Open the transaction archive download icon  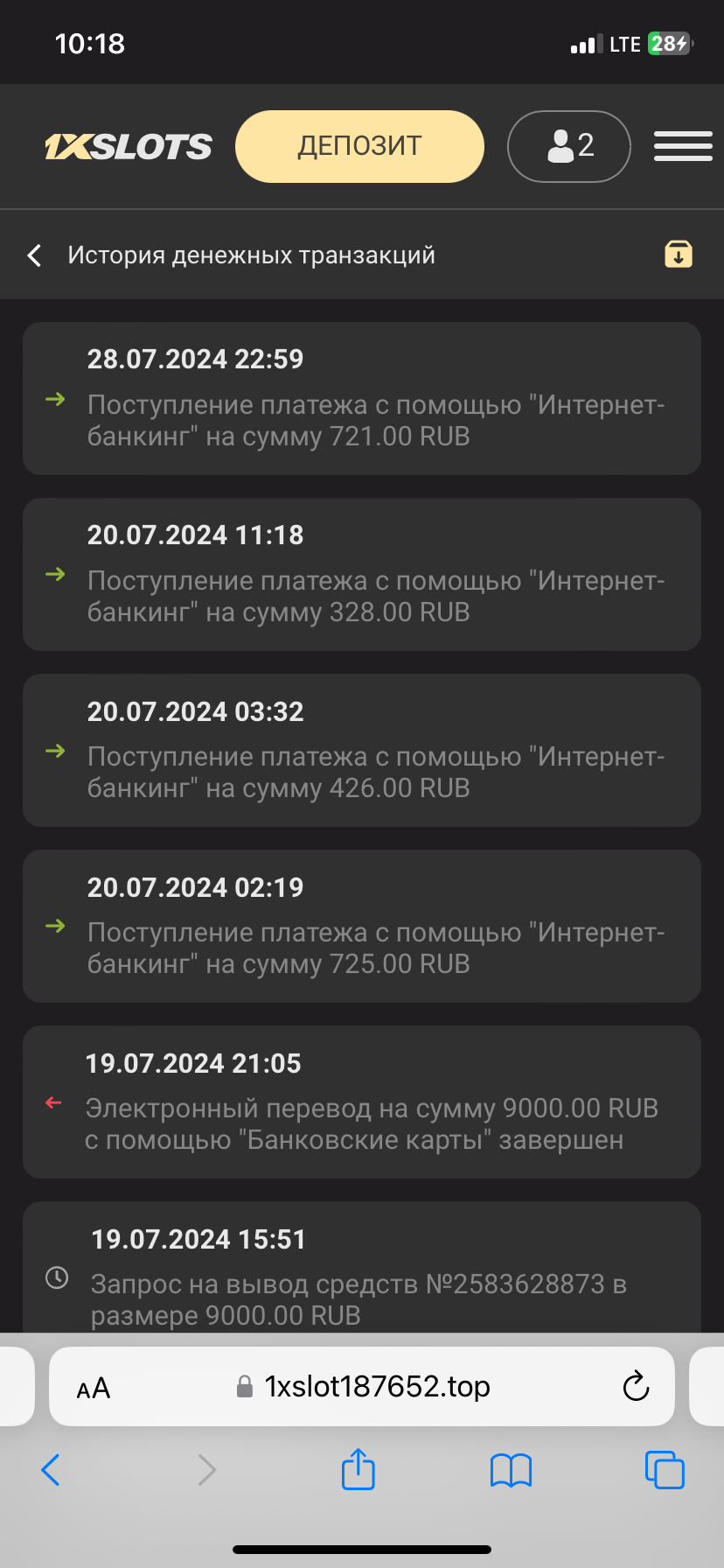pyautogui.click(x=679, y=254)
